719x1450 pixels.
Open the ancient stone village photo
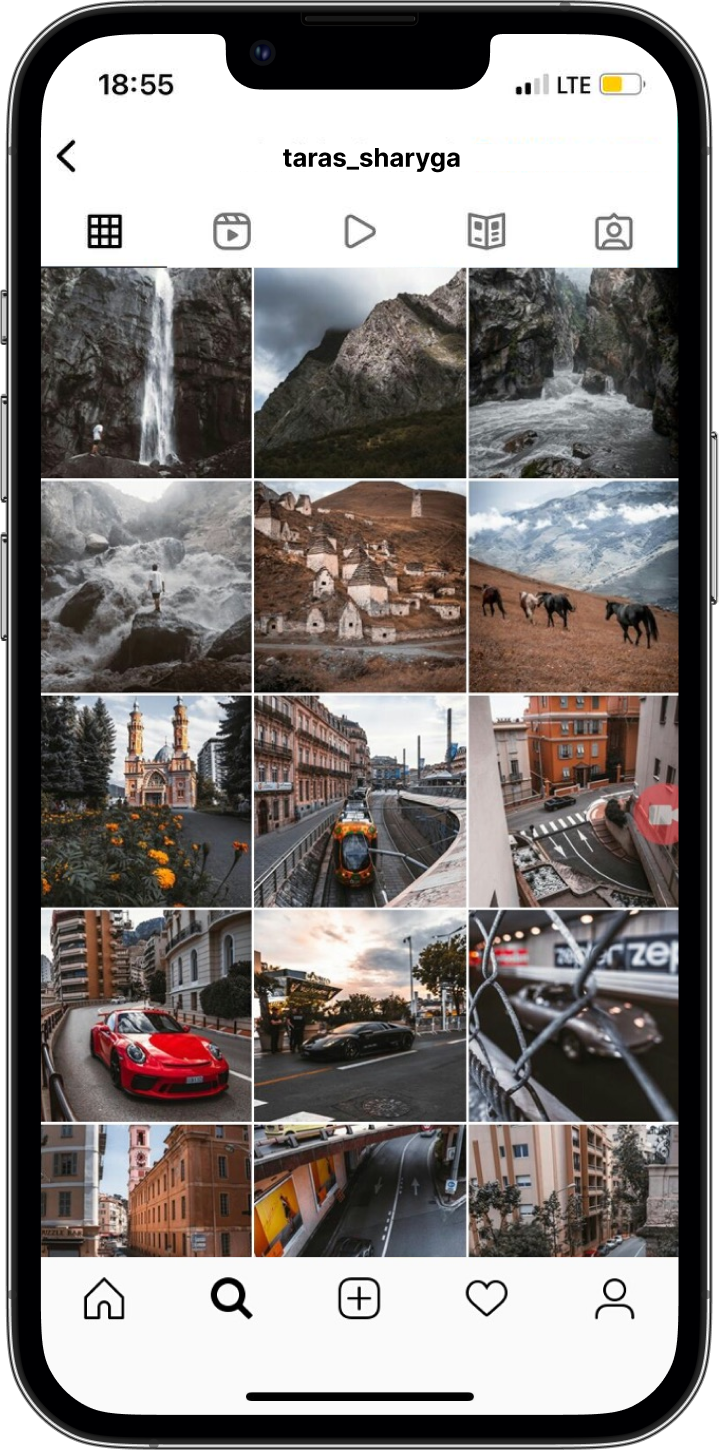pos(360,586)
